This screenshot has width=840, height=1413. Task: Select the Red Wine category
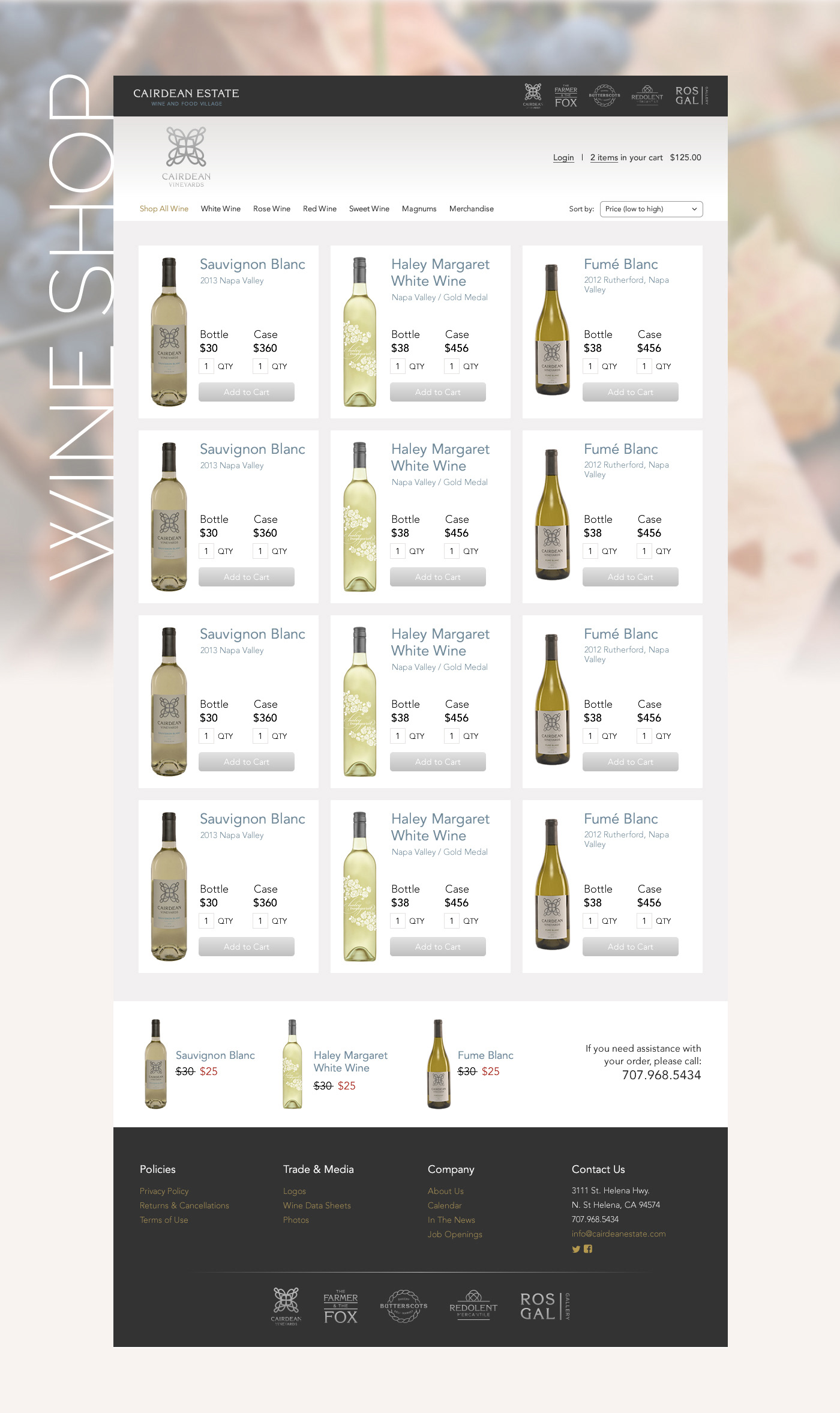click(319, 209)
